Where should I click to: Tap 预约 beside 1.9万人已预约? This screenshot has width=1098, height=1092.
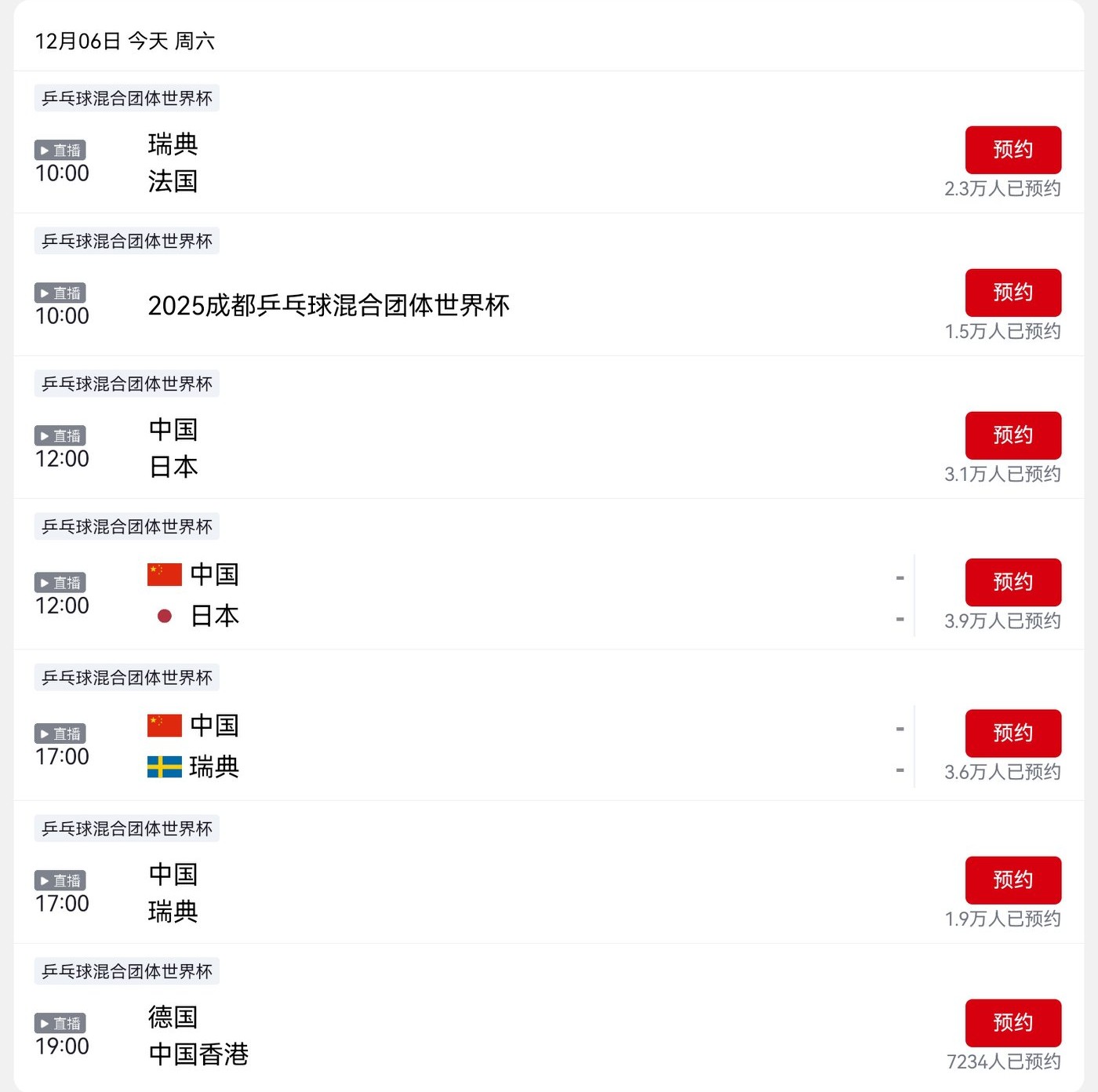(1013, 880)
